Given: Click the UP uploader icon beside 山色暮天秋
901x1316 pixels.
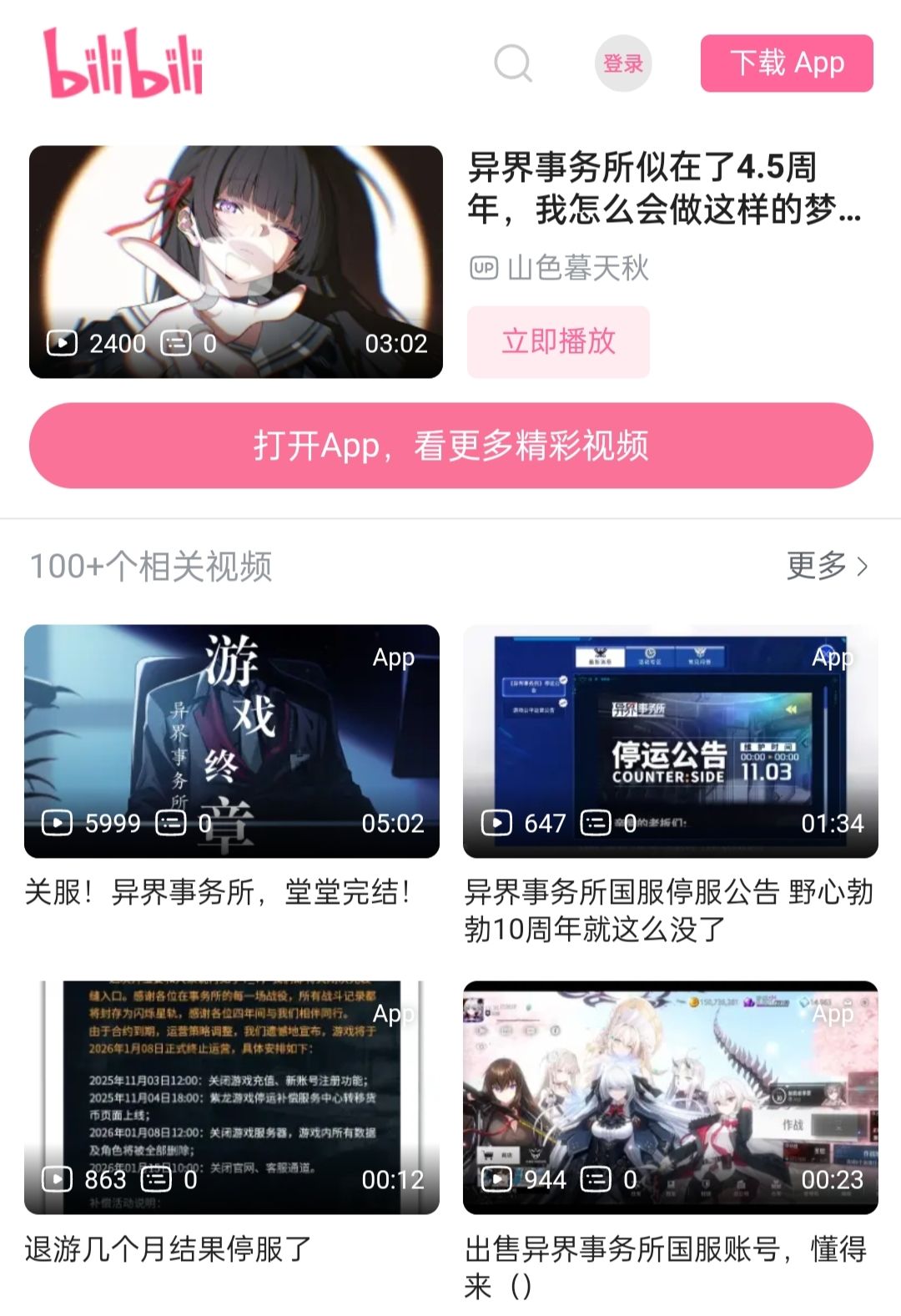Looking at the screenshot, I should [x=484, y=269].
